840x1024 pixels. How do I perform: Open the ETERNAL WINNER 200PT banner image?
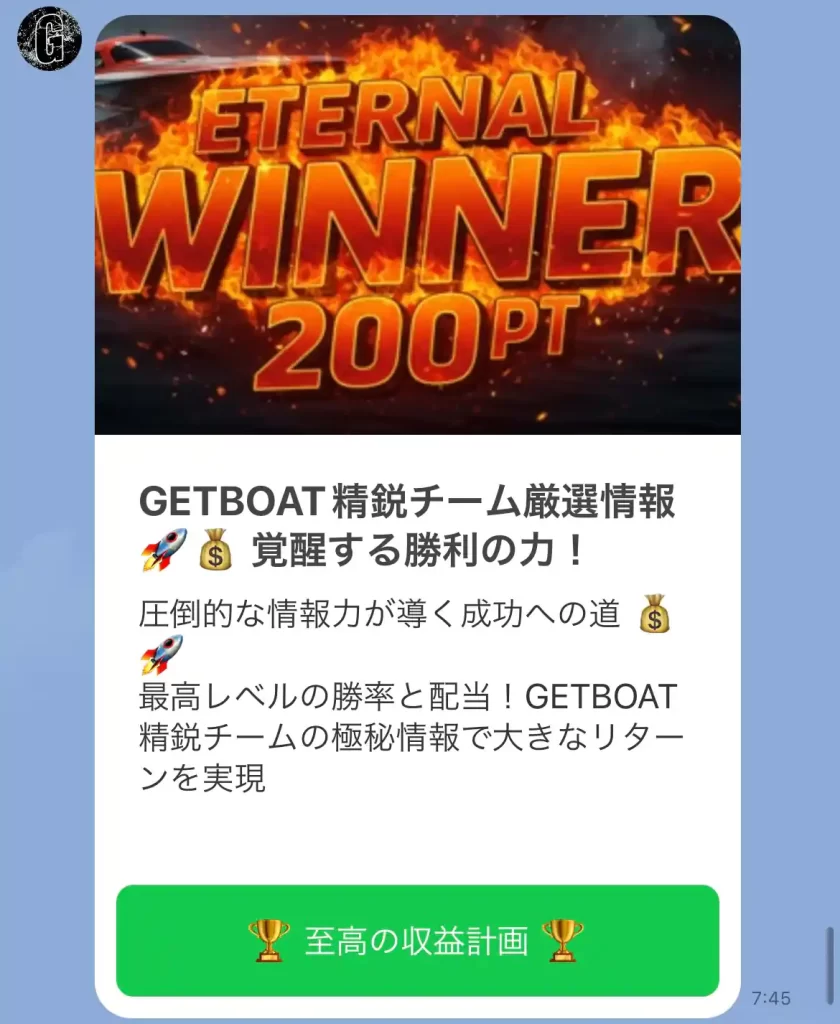click(420, 230)
